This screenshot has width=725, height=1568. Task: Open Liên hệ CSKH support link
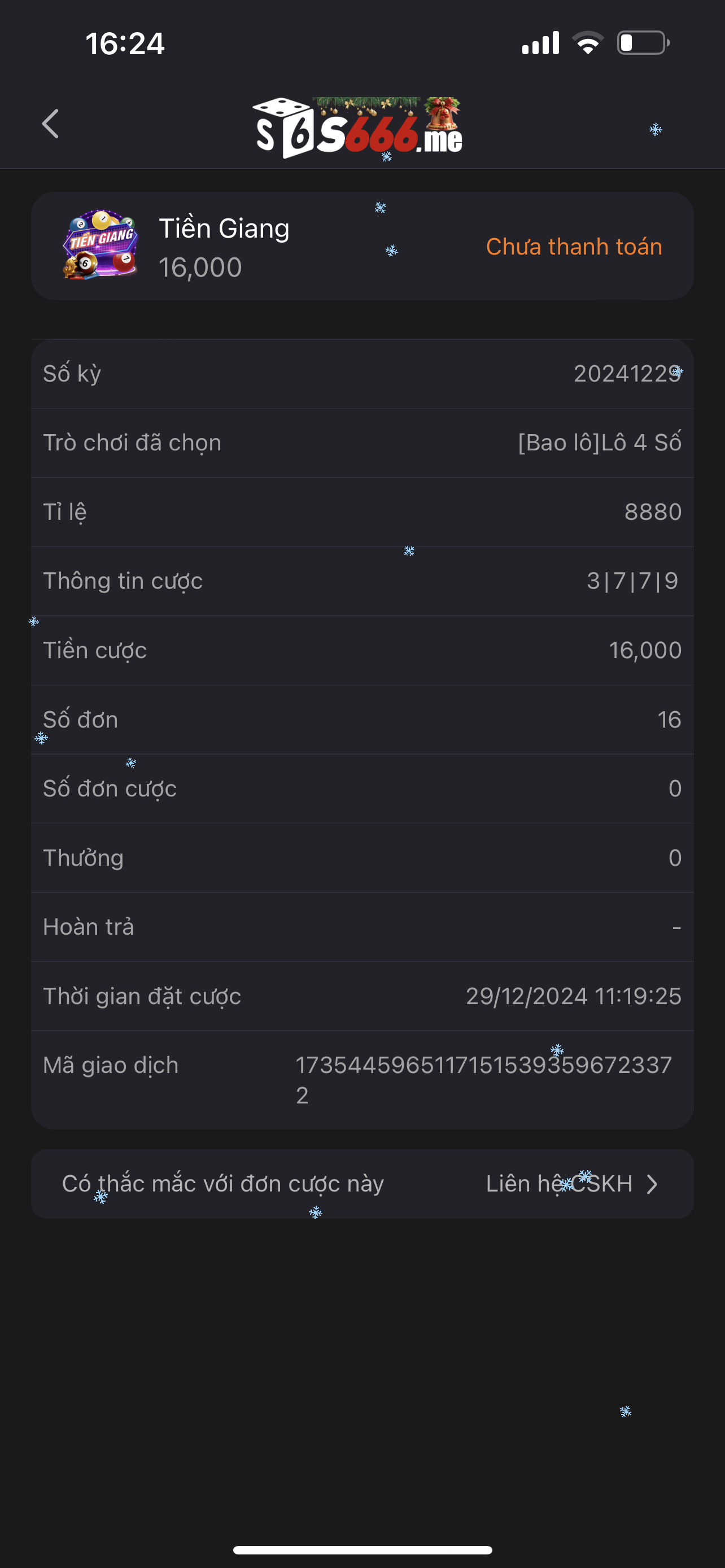click(571, 1184)
